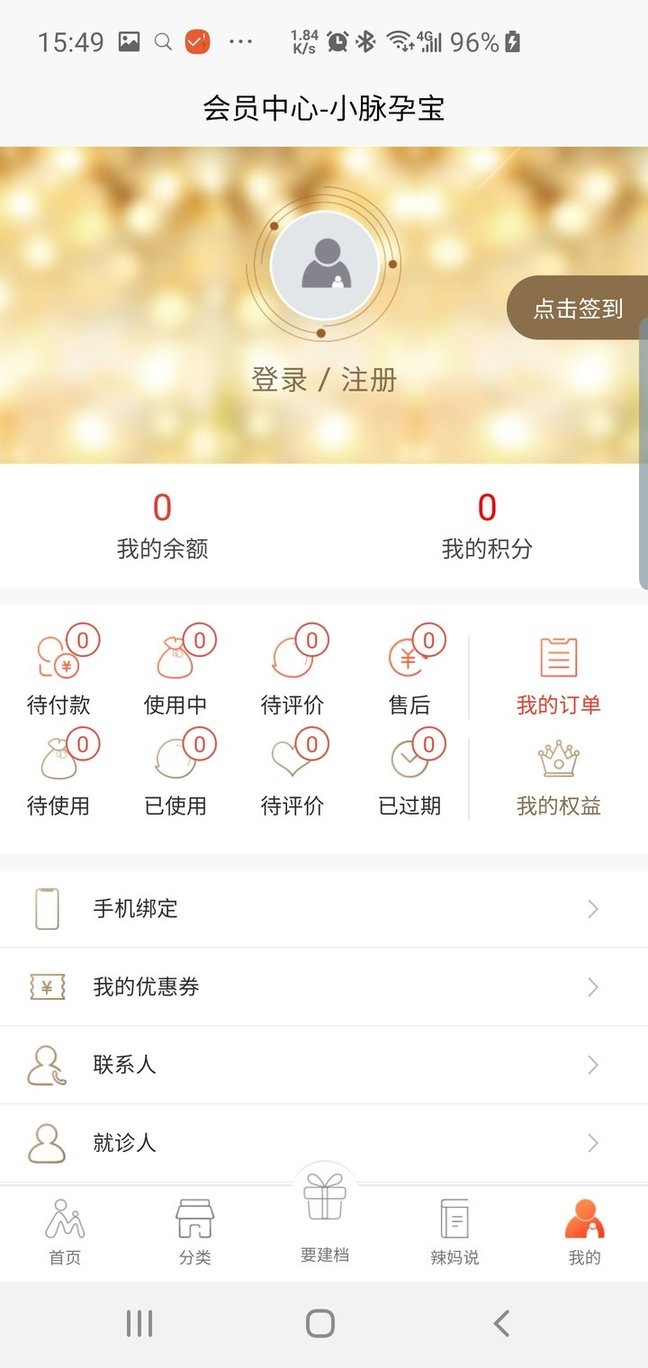The width and height of the screenshot is (648, 1368).
Task: Open 我的优惠券 coupons
Action: pyautogui.click(x=324, y=987)
